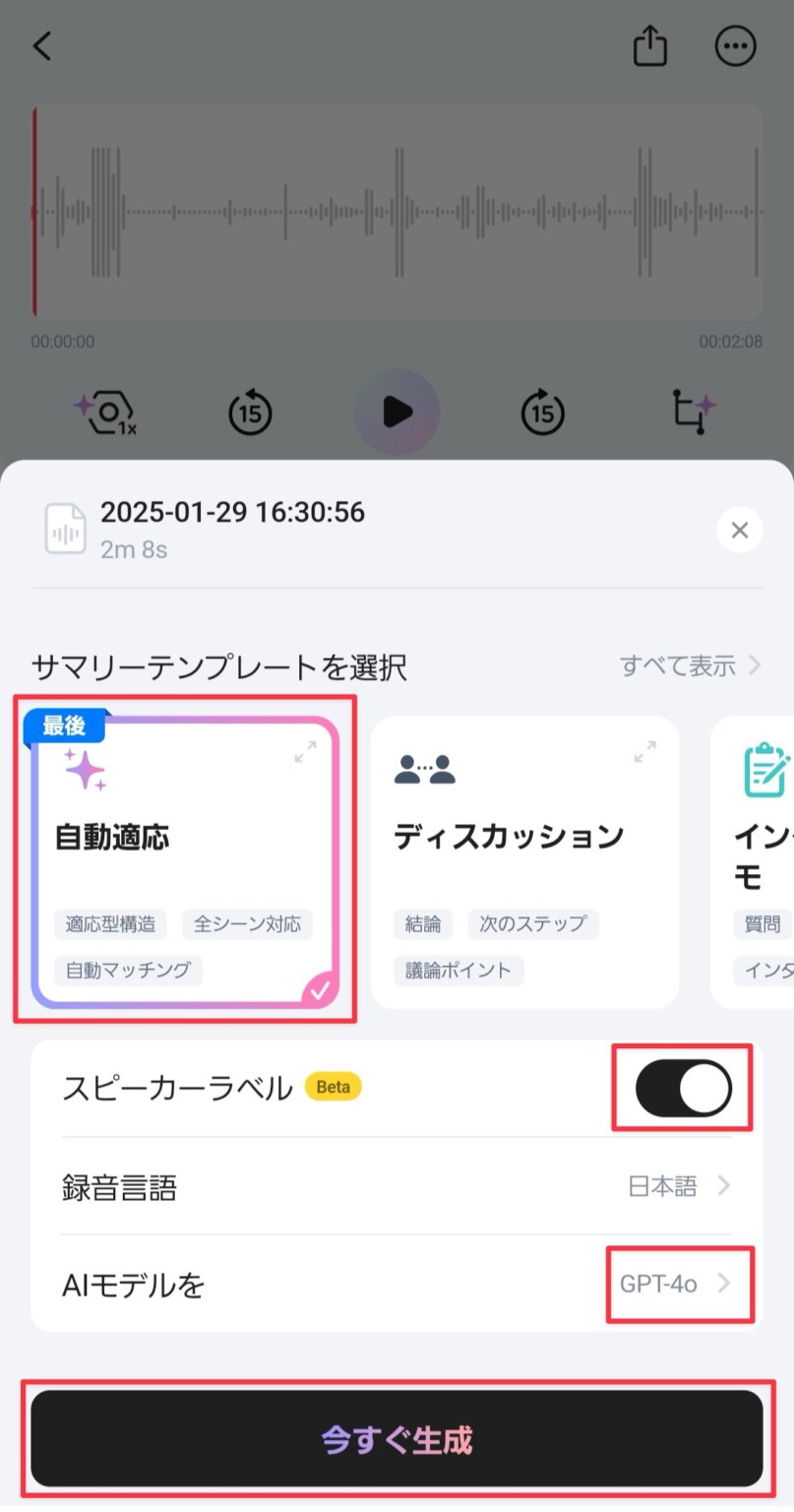
Task: Select the playback speed 1x icon
Action: (x=106, y=412)
